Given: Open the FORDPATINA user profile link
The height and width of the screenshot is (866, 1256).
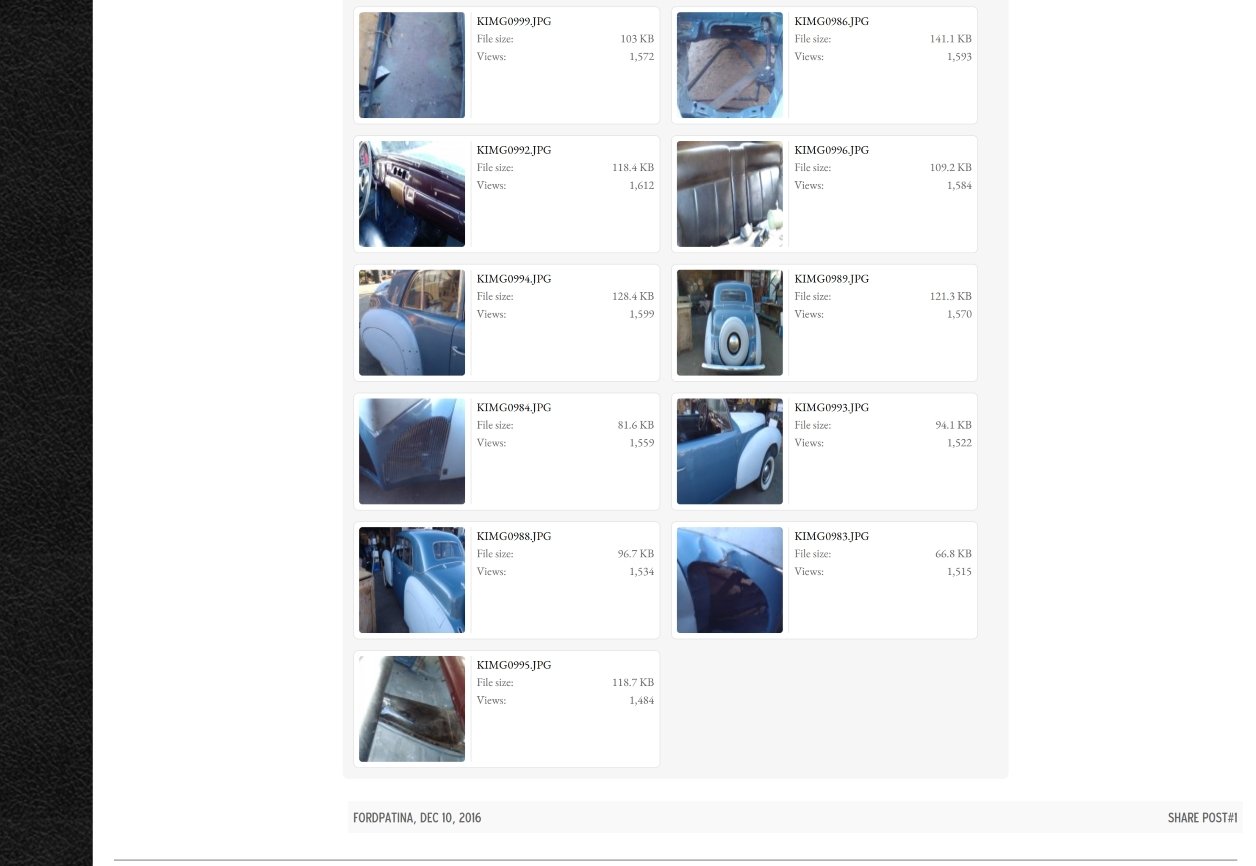Looking at the screenshot, I should 382,818.
